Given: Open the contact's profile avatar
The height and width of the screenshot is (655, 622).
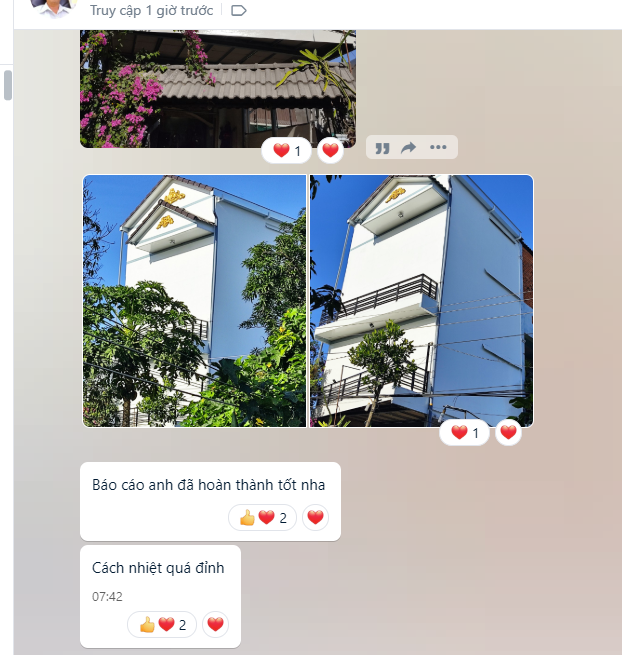Looking at the screenshot, I should tap(53, 6).
